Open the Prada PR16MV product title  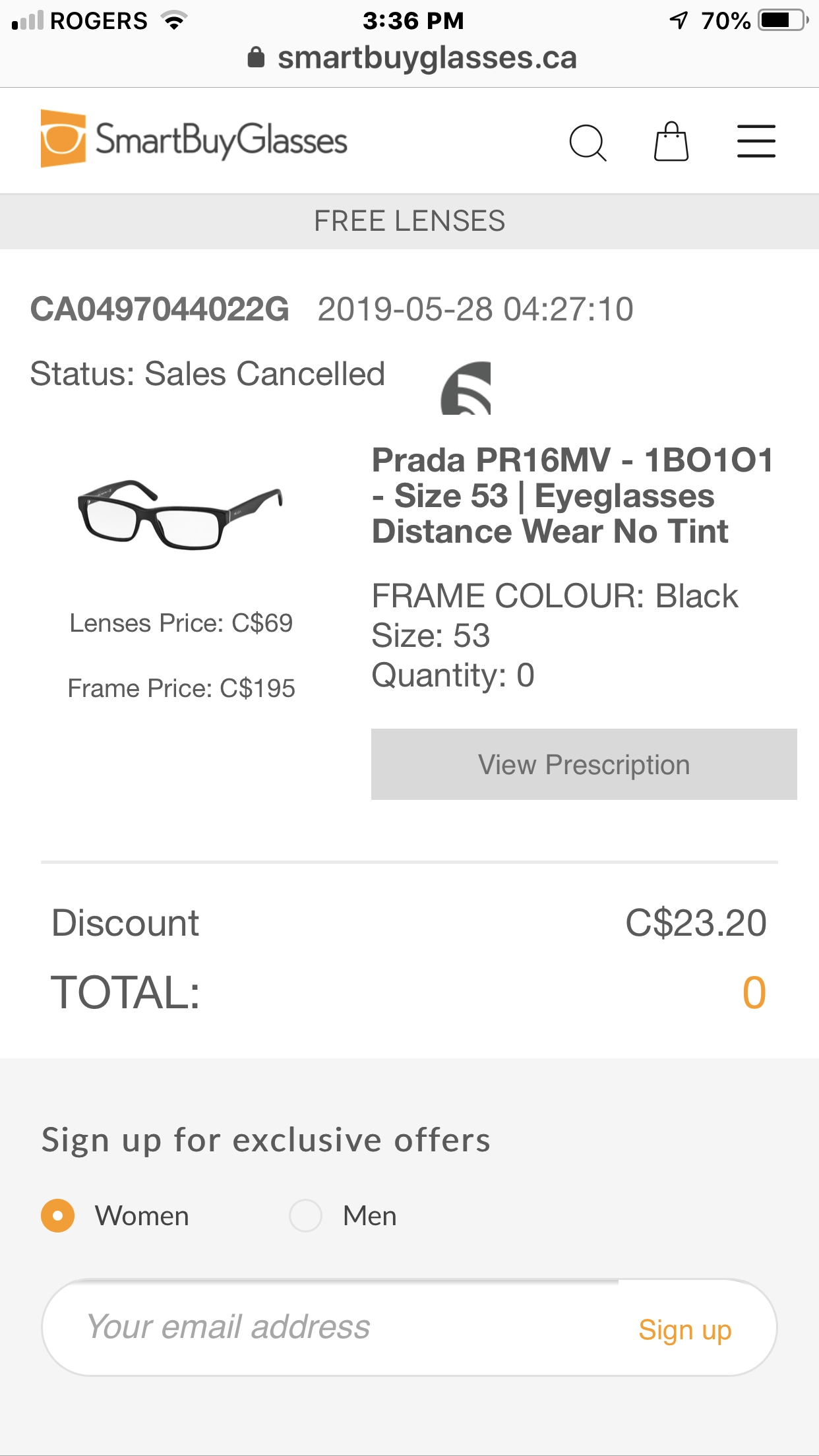click(x=572, y=495)
